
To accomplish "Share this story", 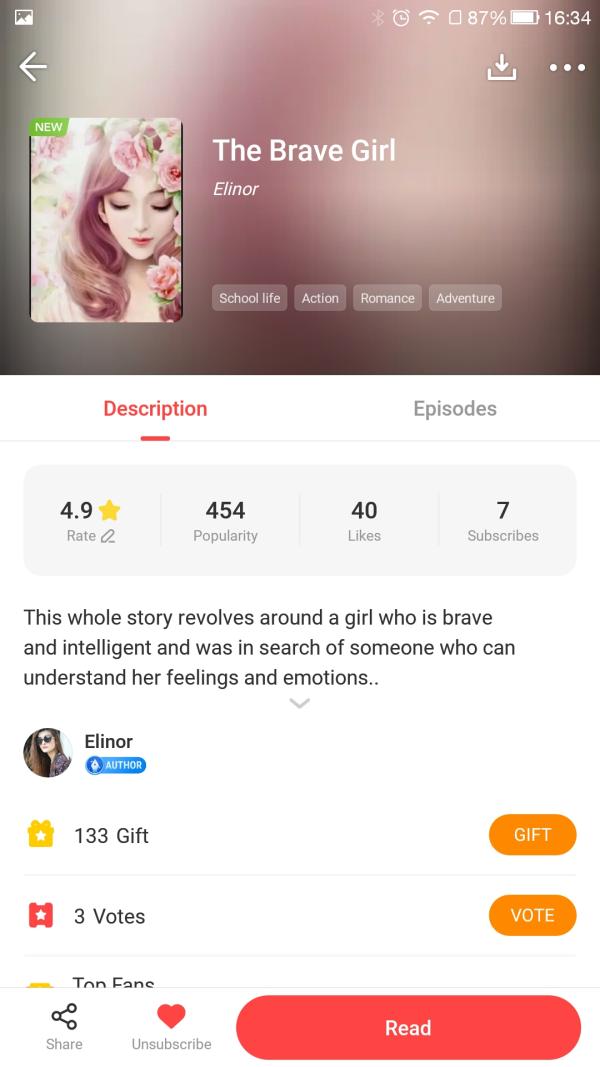I will (x=64, y=1027).
